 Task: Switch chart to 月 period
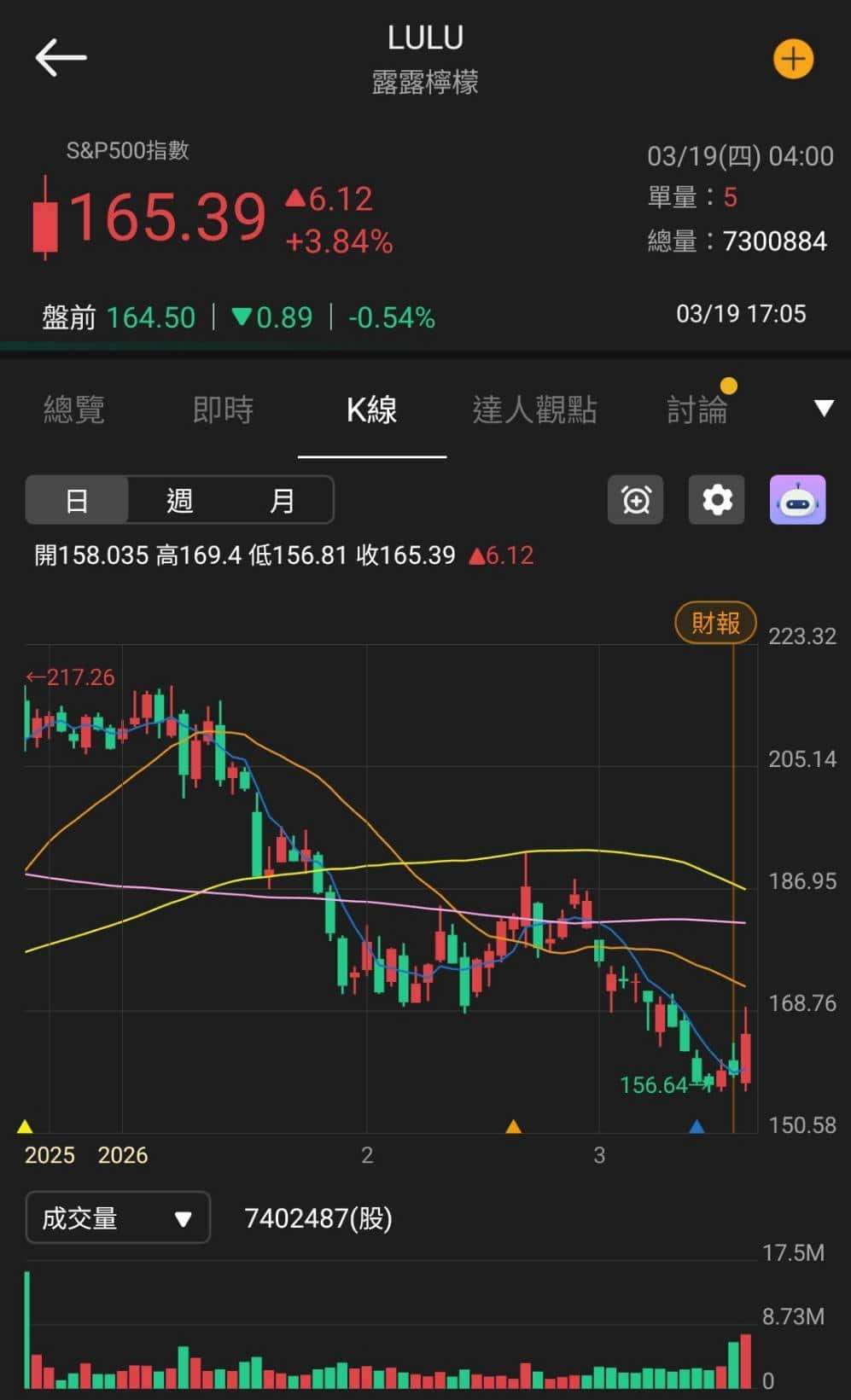282,500
